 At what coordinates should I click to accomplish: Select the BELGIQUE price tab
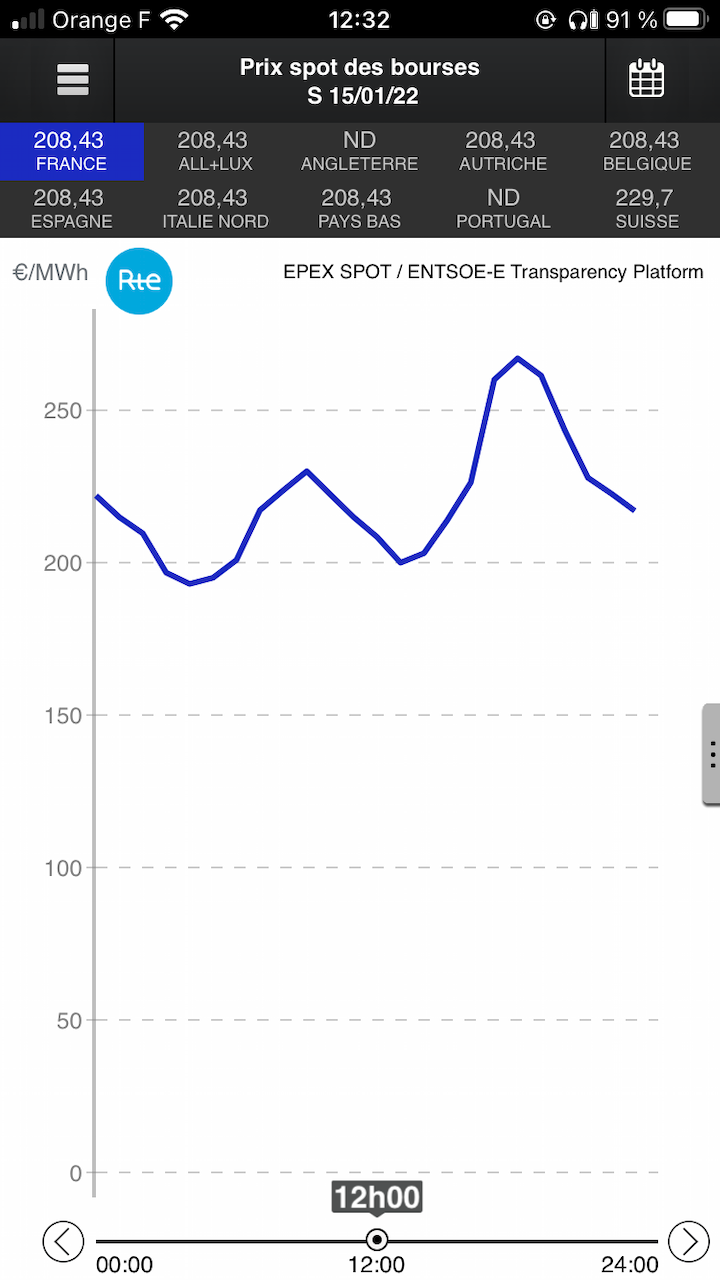(x=647, y=152)
